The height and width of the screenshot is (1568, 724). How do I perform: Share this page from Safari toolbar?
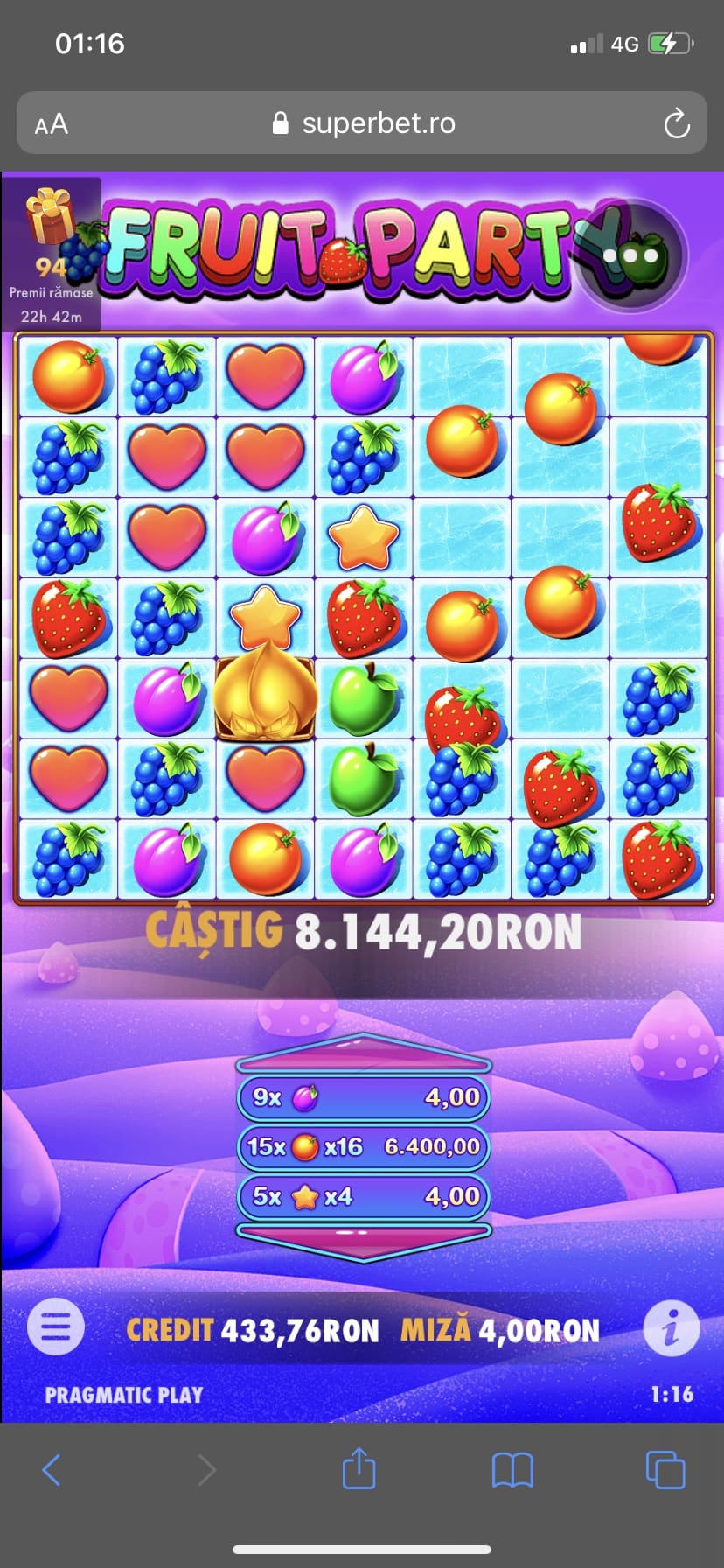[359, 1467]
